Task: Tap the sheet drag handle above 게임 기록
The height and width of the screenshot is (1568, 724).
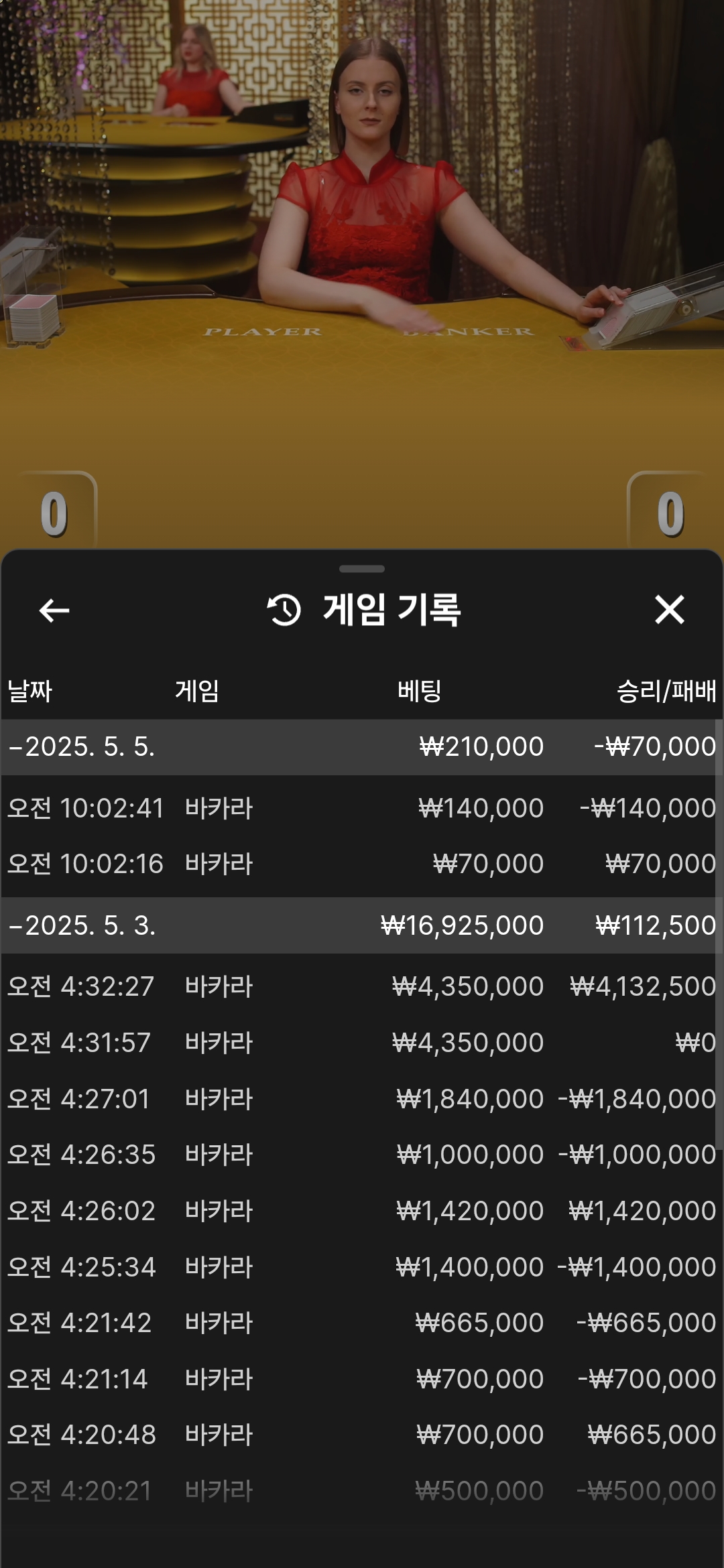Action: click(362, 569)
